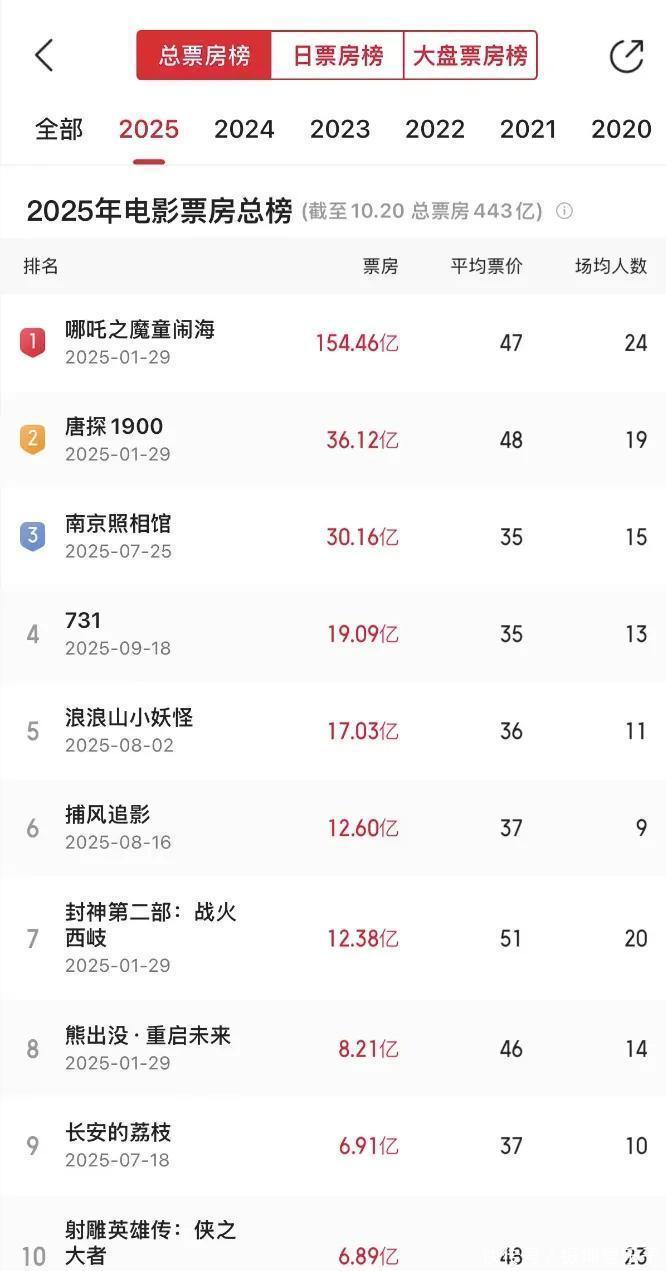Open 哪吒之魔童闹海 movie details
666x1271 pixels.
tap(140, 330)
